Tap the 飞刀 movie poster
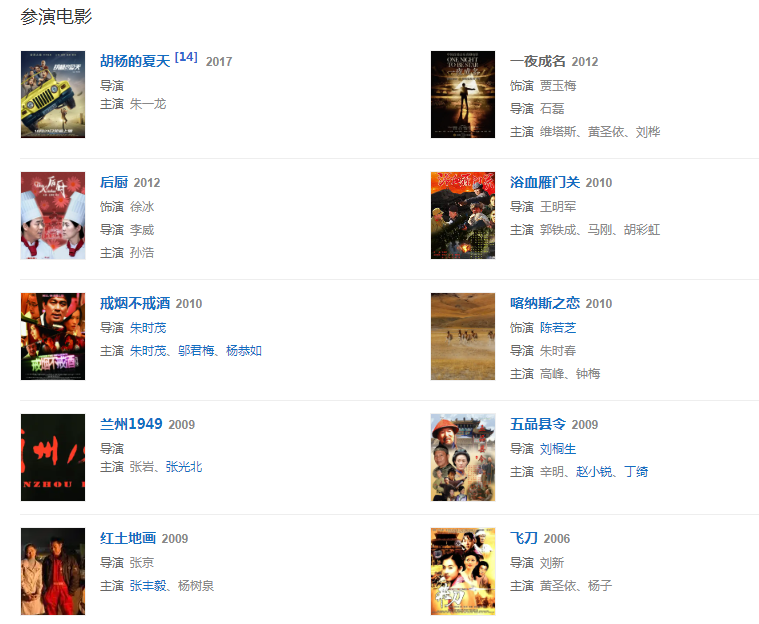Viewport: 759px width, 624px height. coord(463,572)
